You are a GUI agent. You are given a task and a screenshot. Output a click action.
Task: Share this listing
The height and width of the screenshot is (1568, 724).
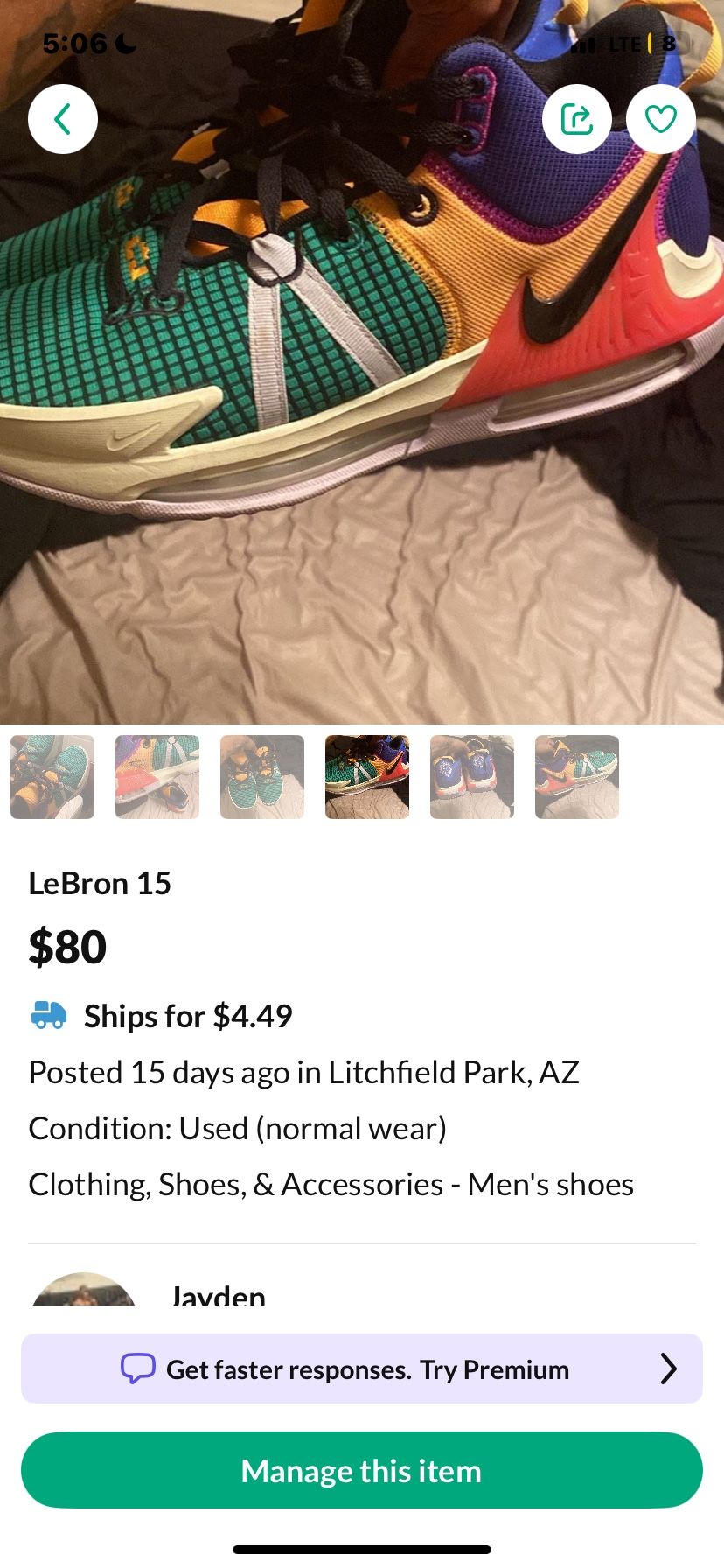(x=576, y=119)
